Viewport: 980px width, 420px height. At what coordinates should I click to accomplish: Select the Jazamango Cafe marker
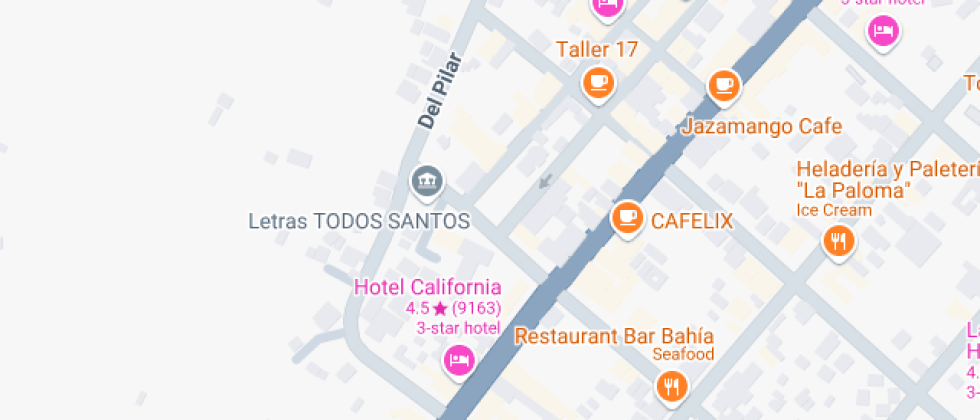[724, 86]
